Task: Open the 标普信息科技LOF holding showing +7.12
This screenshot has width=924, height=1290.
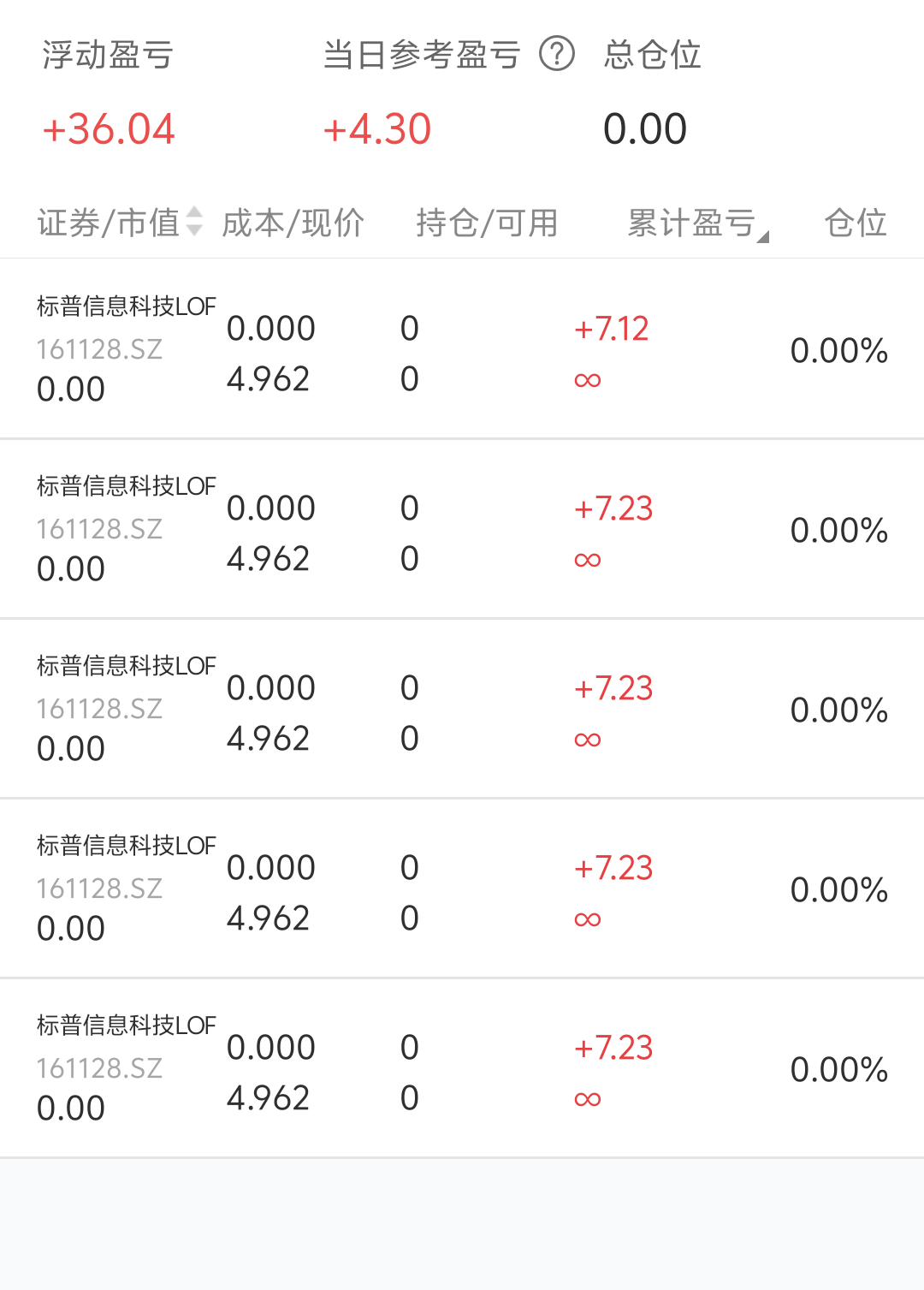Action: [462, 349]
